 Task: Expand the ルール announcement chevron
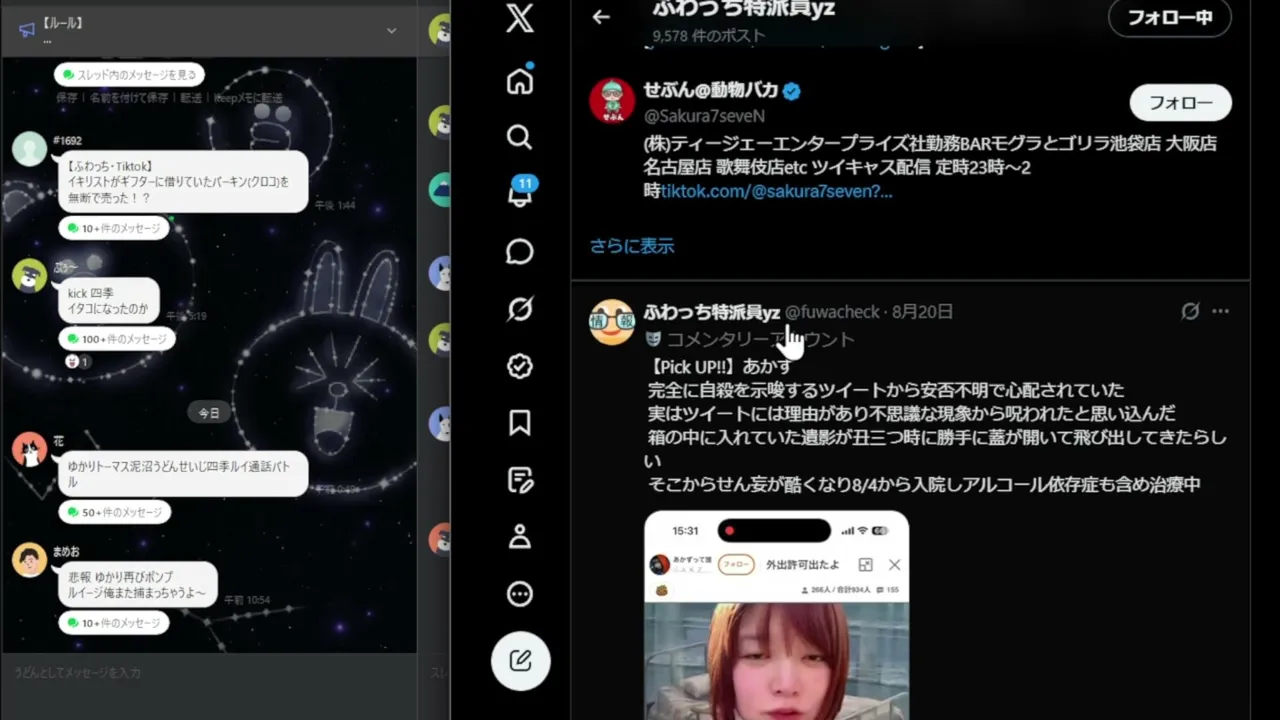click(391, 30)
